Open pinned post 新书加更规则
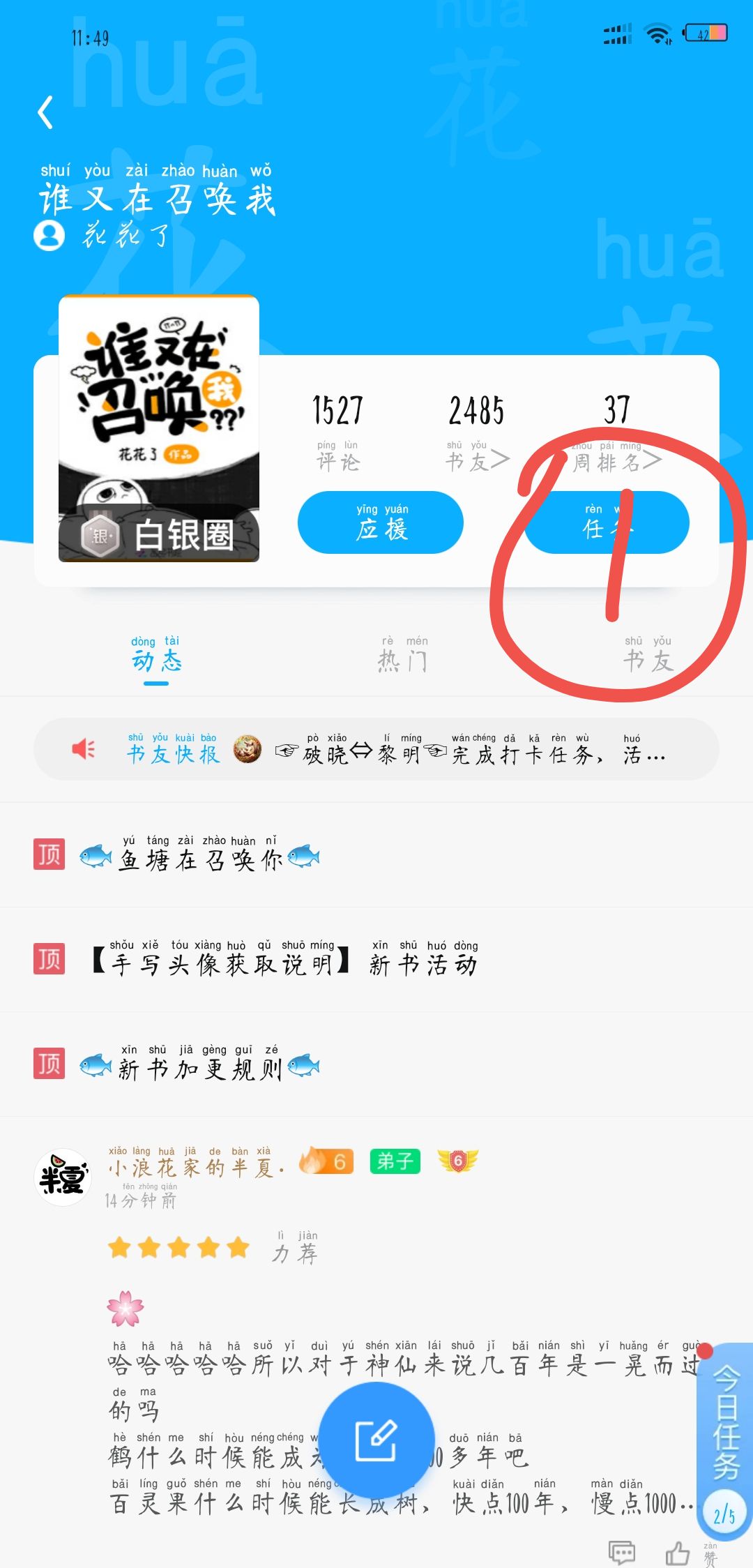753x1568 pixels. point(202,1066)
